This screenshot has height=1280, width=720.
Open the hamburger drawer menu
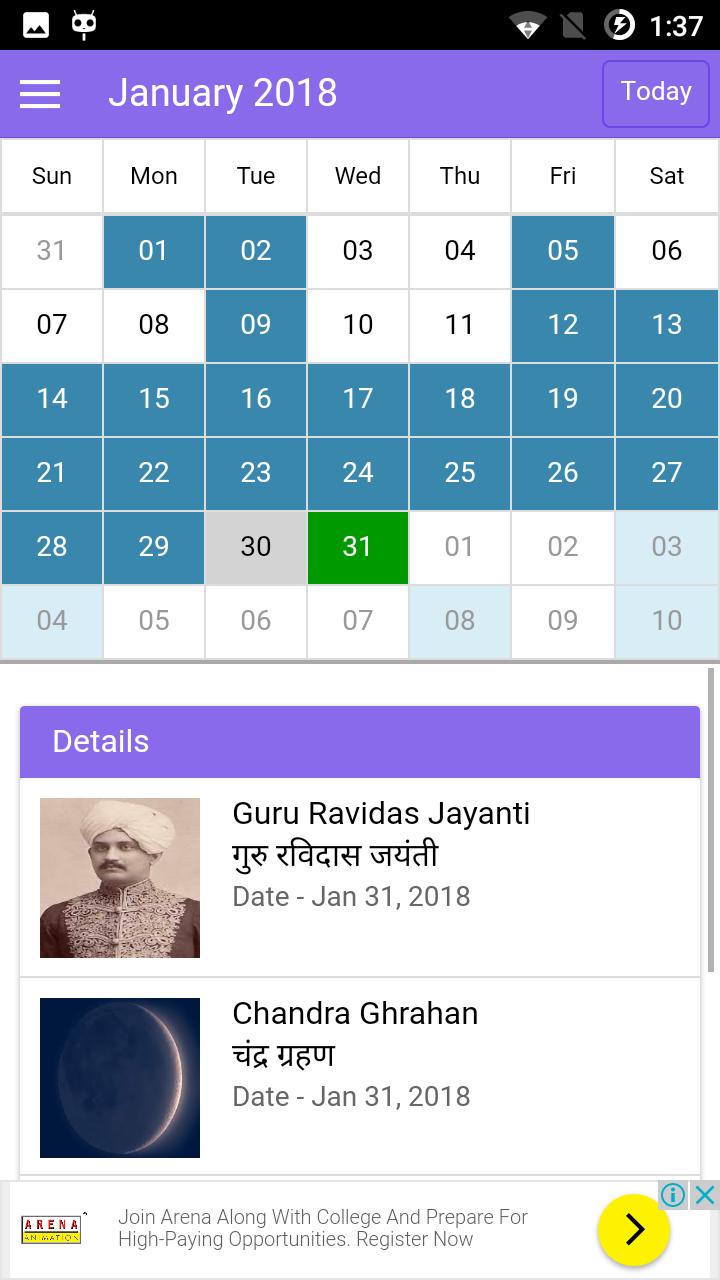point(40,93)
